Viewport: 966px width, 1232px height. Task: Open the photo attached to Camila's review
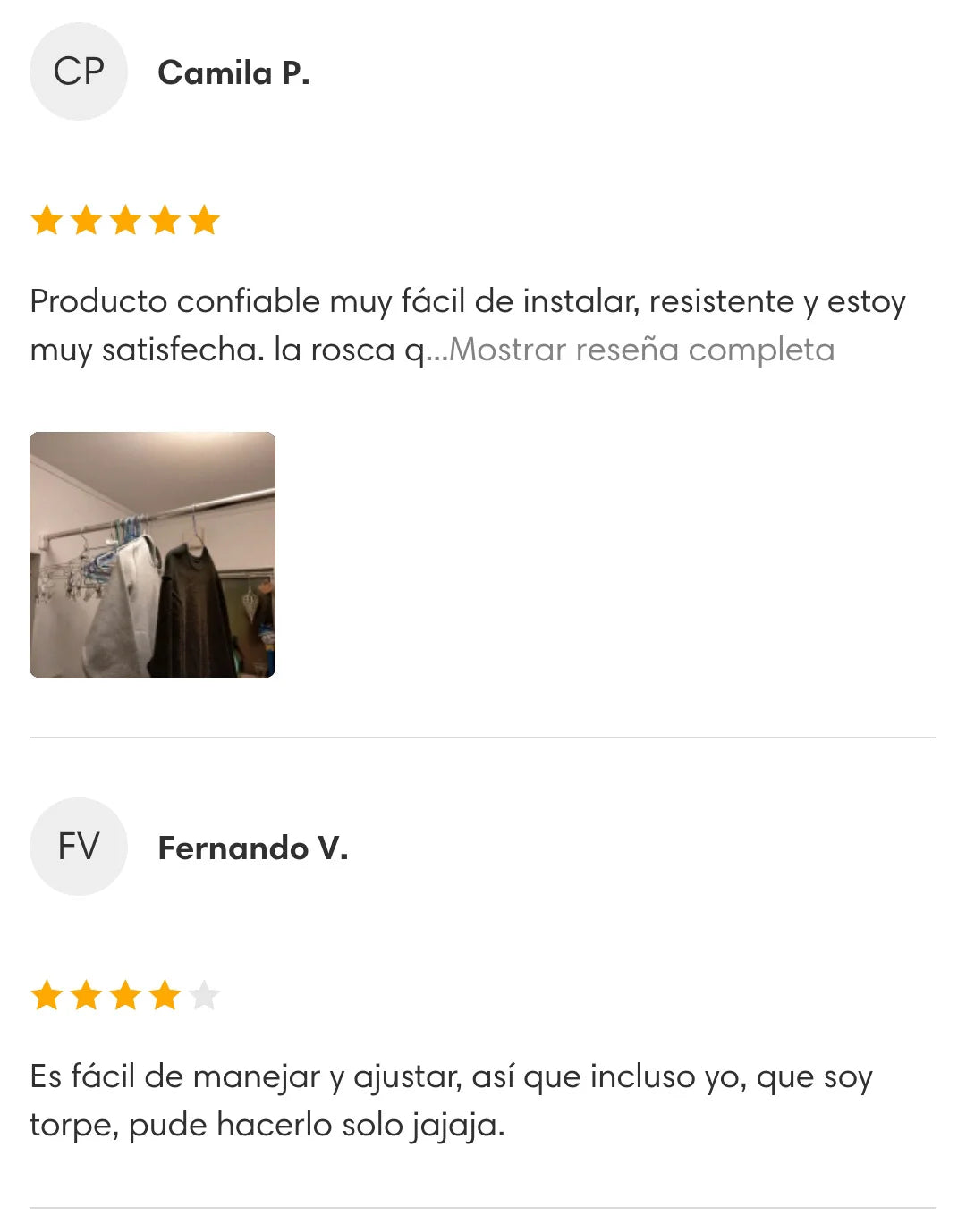pos(153,554)
